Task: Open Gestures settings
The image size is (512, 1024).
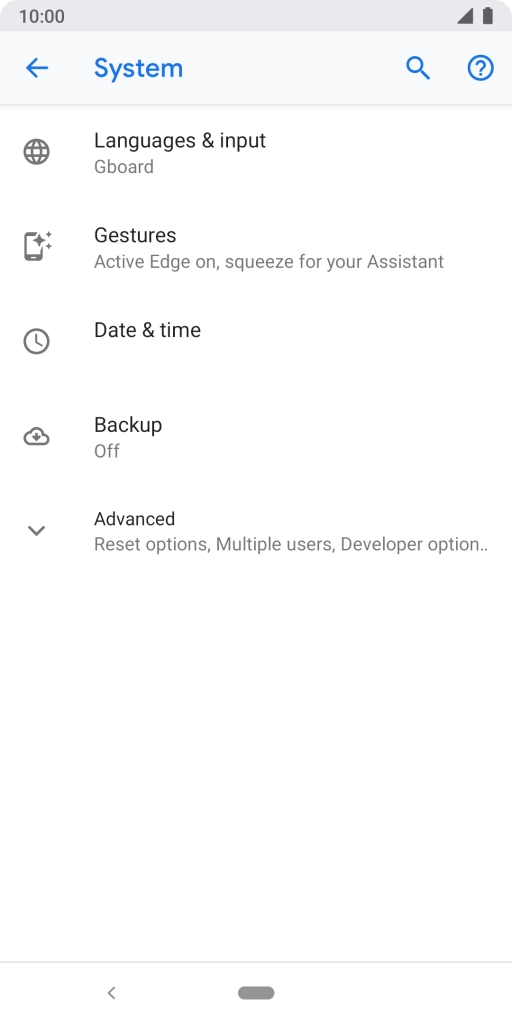Action: tap(256, 247)
